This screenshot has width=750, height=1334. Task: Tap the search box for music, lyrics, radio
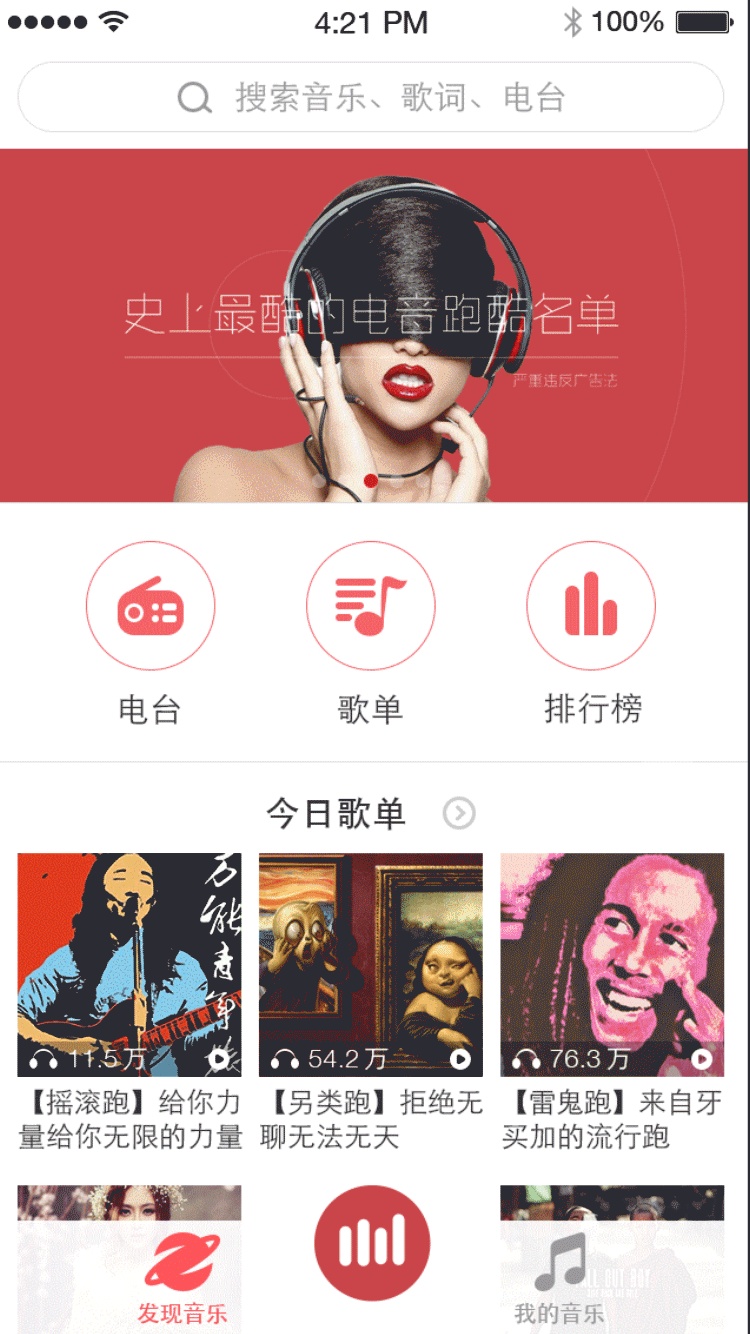370,97
